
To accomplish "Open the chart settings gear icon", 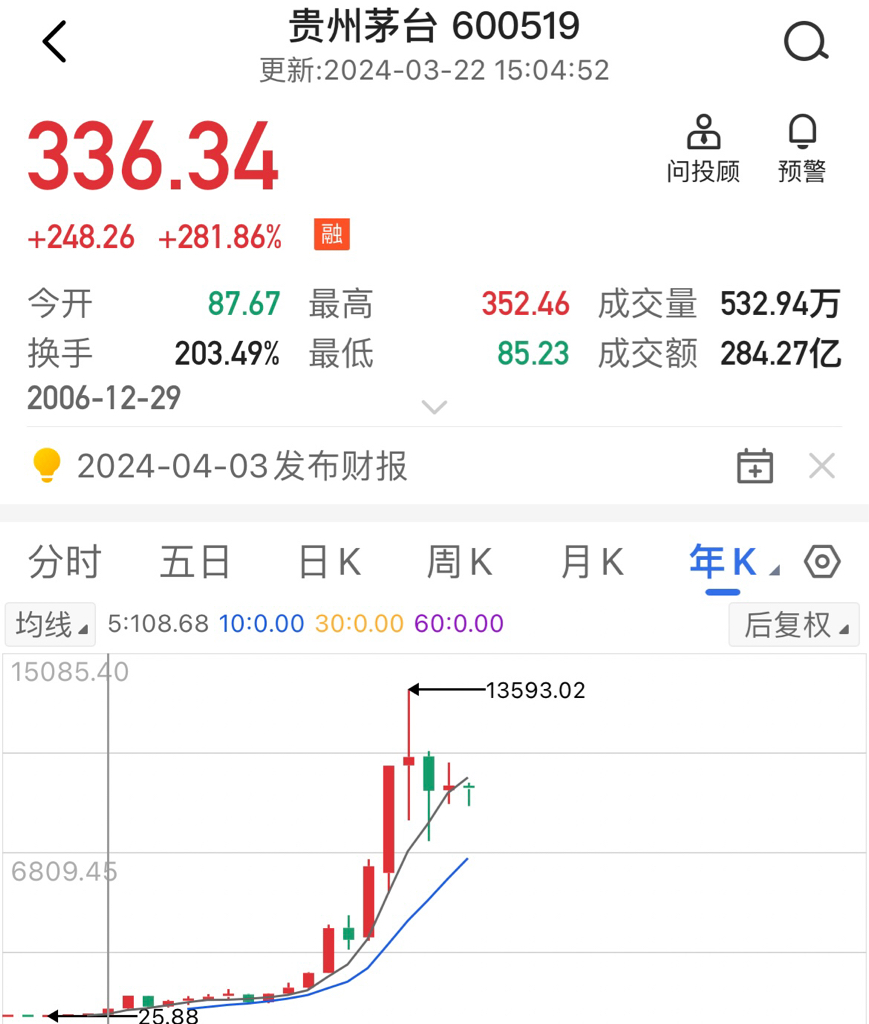I will coord(822,562).
